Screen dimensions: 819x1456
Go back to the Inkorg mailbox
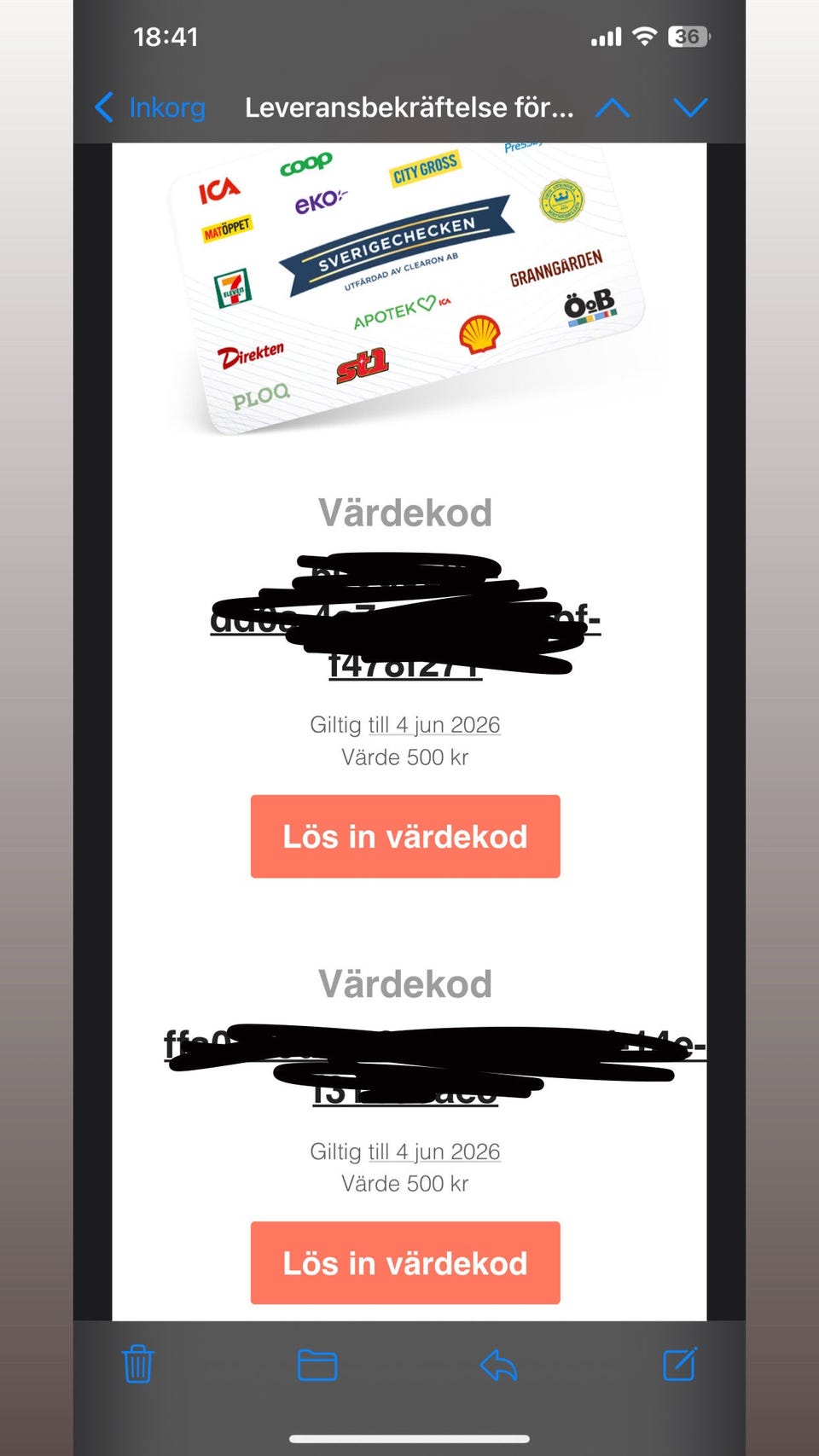click(149, 107)
